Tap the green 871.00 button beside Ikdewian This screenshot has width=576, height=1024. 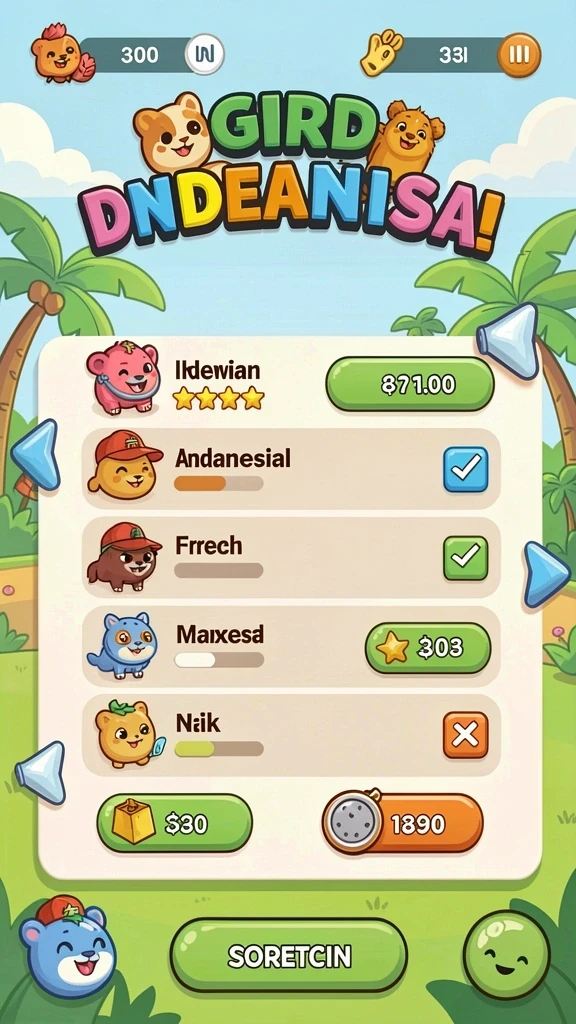click(409, 384)
